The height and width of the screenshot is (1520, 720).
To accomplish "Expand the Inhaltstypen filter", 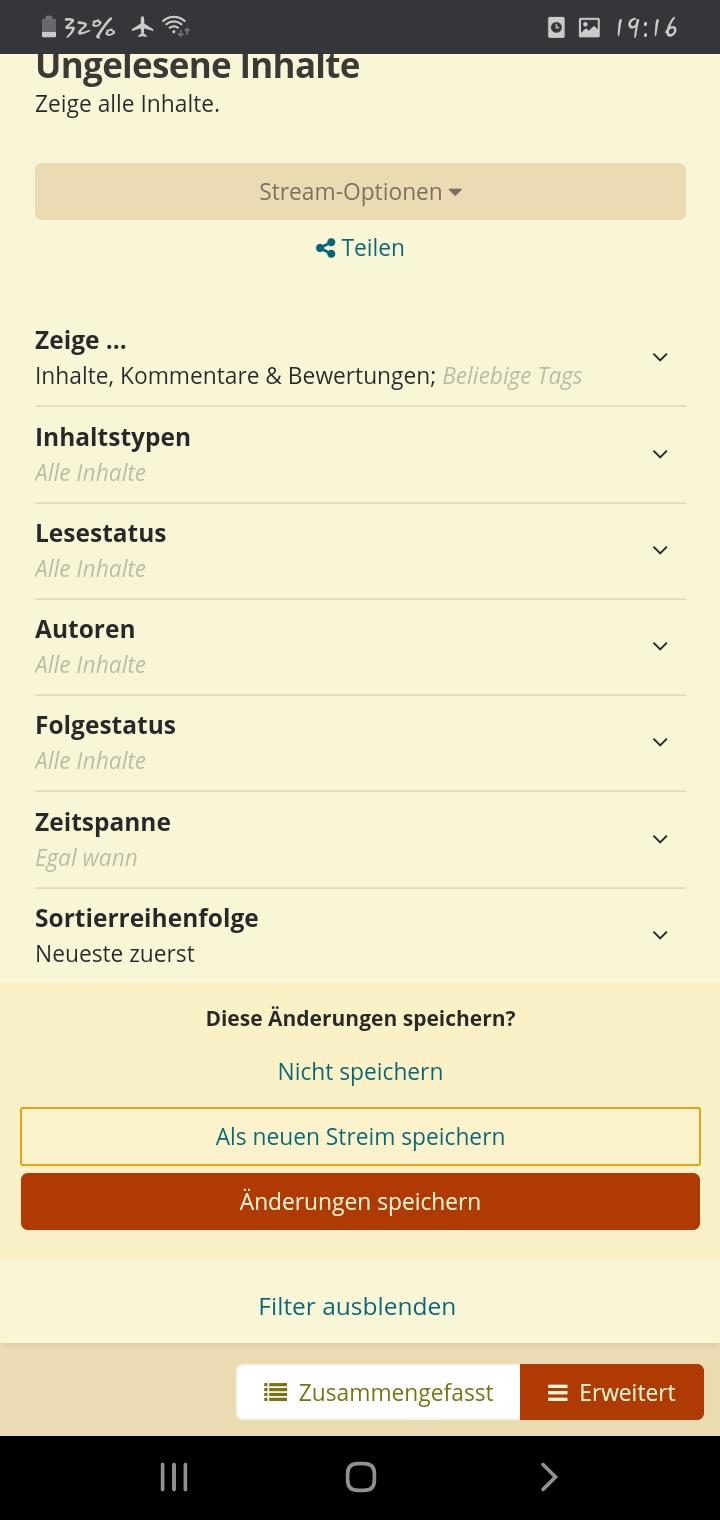I will click(360, 455).
